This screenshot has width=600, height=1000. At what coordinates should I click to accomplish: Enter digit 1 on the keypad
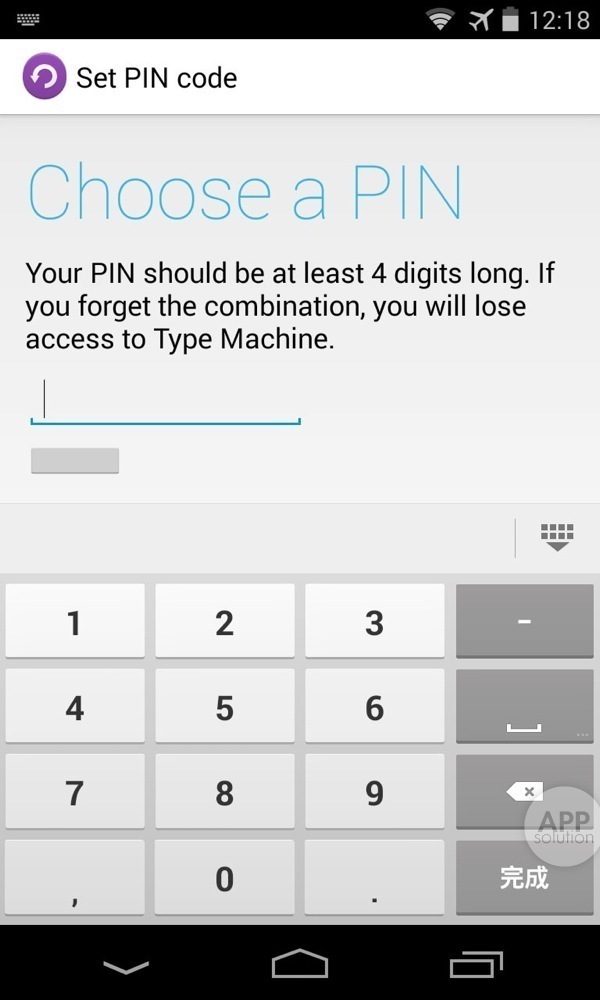tap(75, 622)
